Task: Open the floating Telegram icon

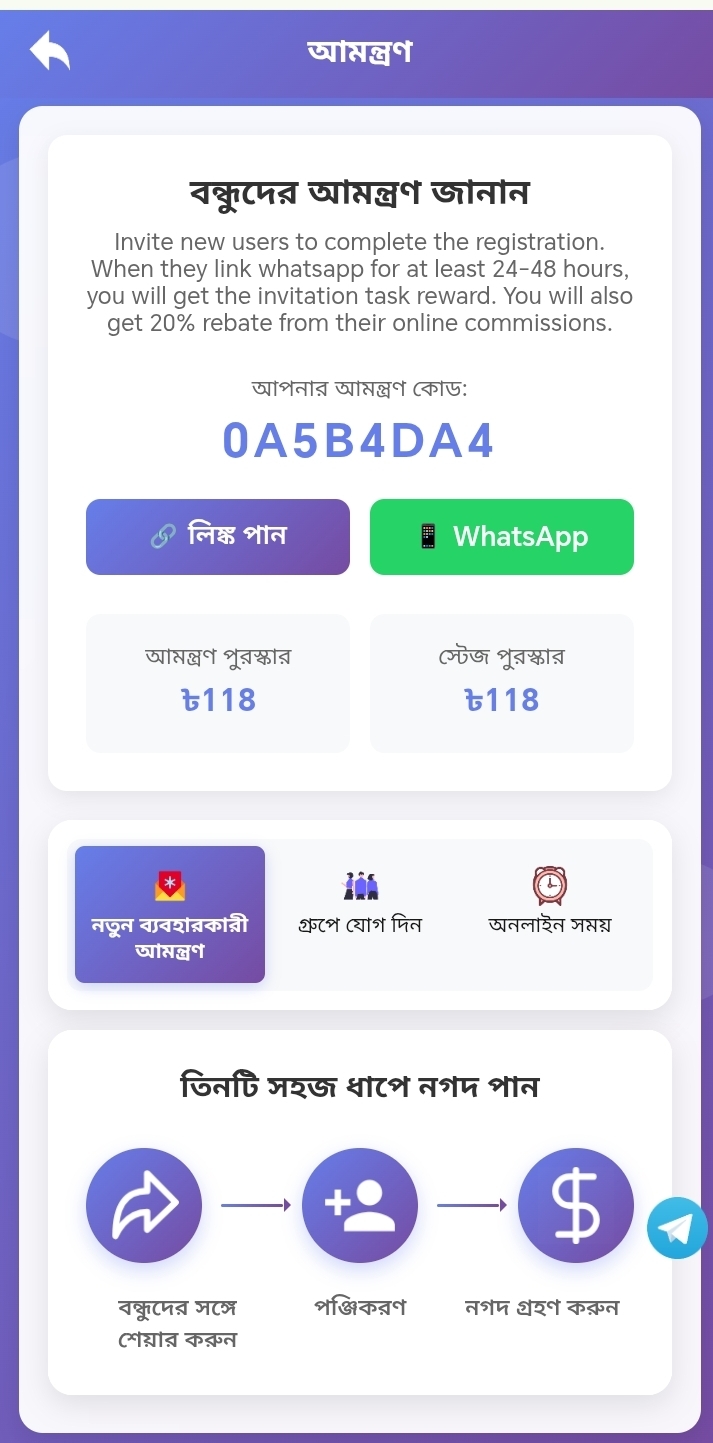Action: (x=677, y=1227)
